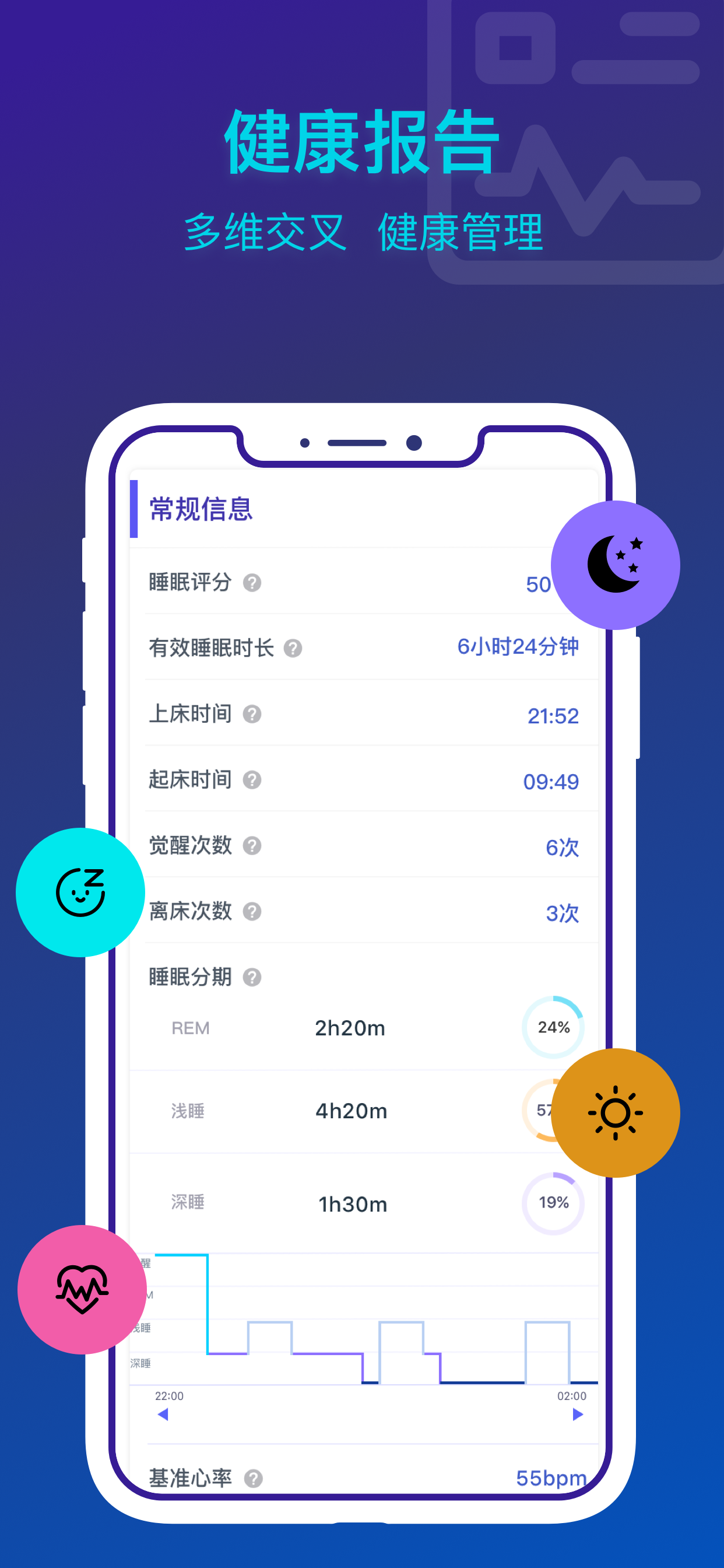Viewport: 724px width, 1568px height.
Task: Open help for 有效睡眠时长 duration
Action: [x=294, y=649]
